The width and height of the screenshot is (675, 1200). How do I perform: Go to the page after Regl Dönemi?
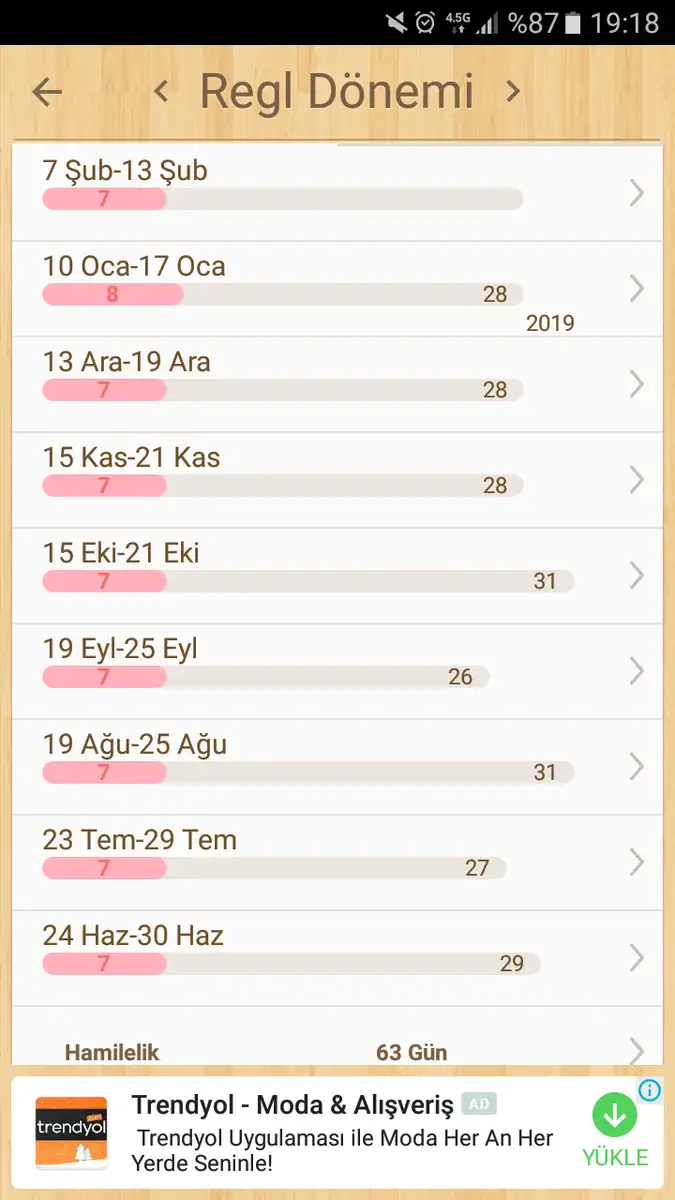coord(513,92)
